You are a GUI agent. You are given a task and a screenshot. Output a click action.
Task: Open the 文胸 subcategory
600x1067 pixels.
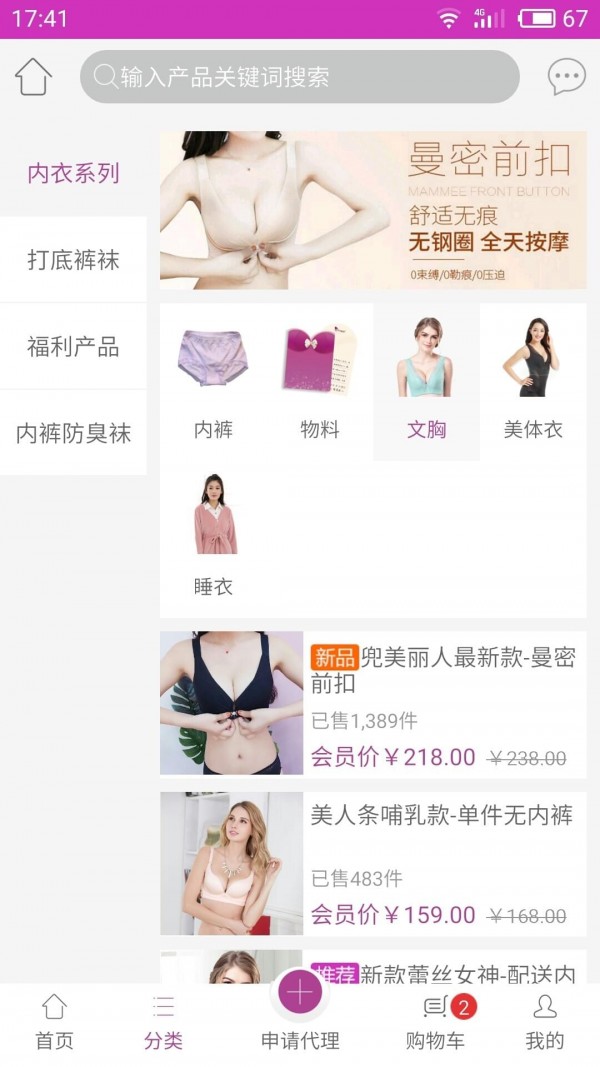[427, 381]
